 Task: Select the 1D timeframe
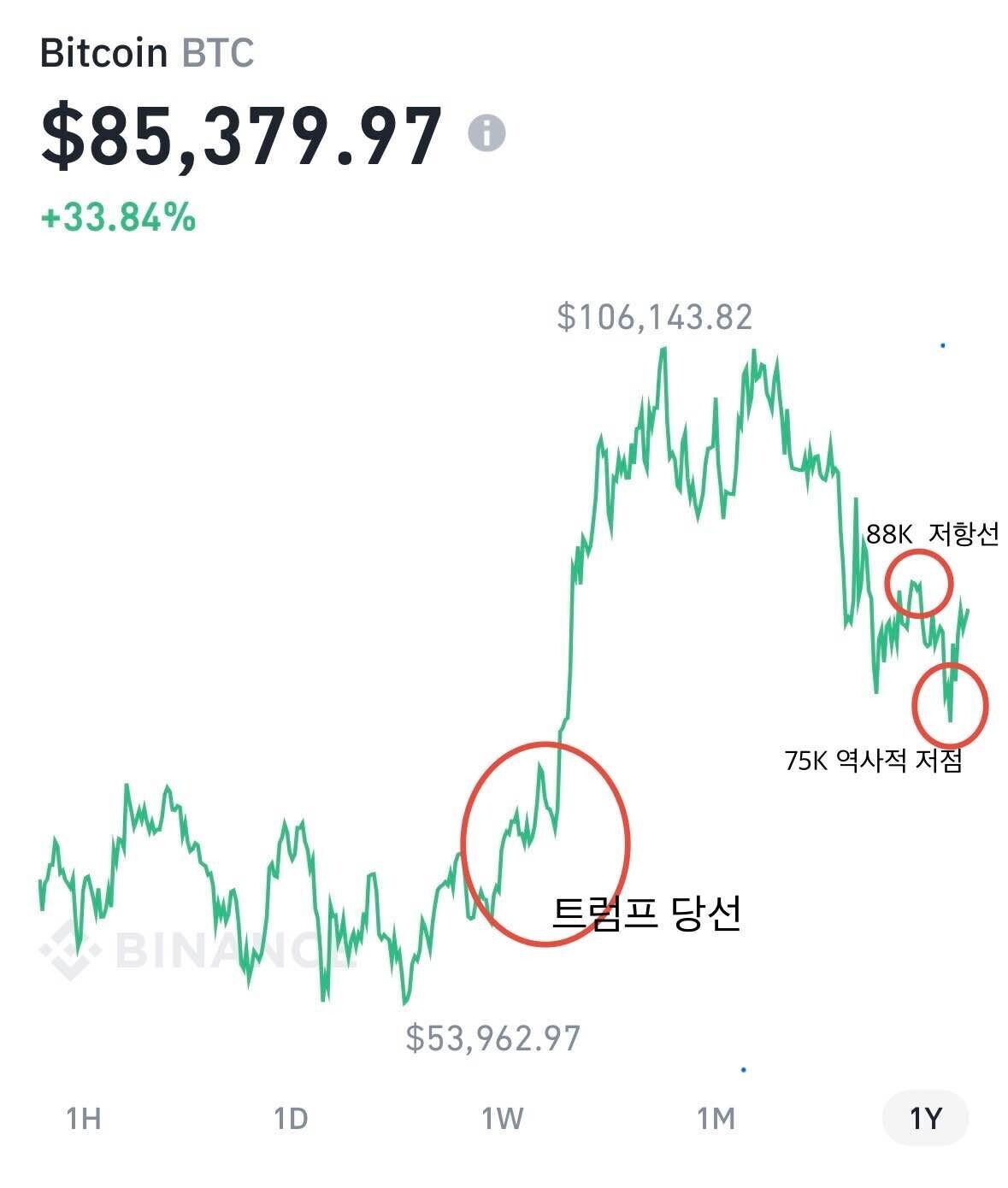[x=292, y=1115]
